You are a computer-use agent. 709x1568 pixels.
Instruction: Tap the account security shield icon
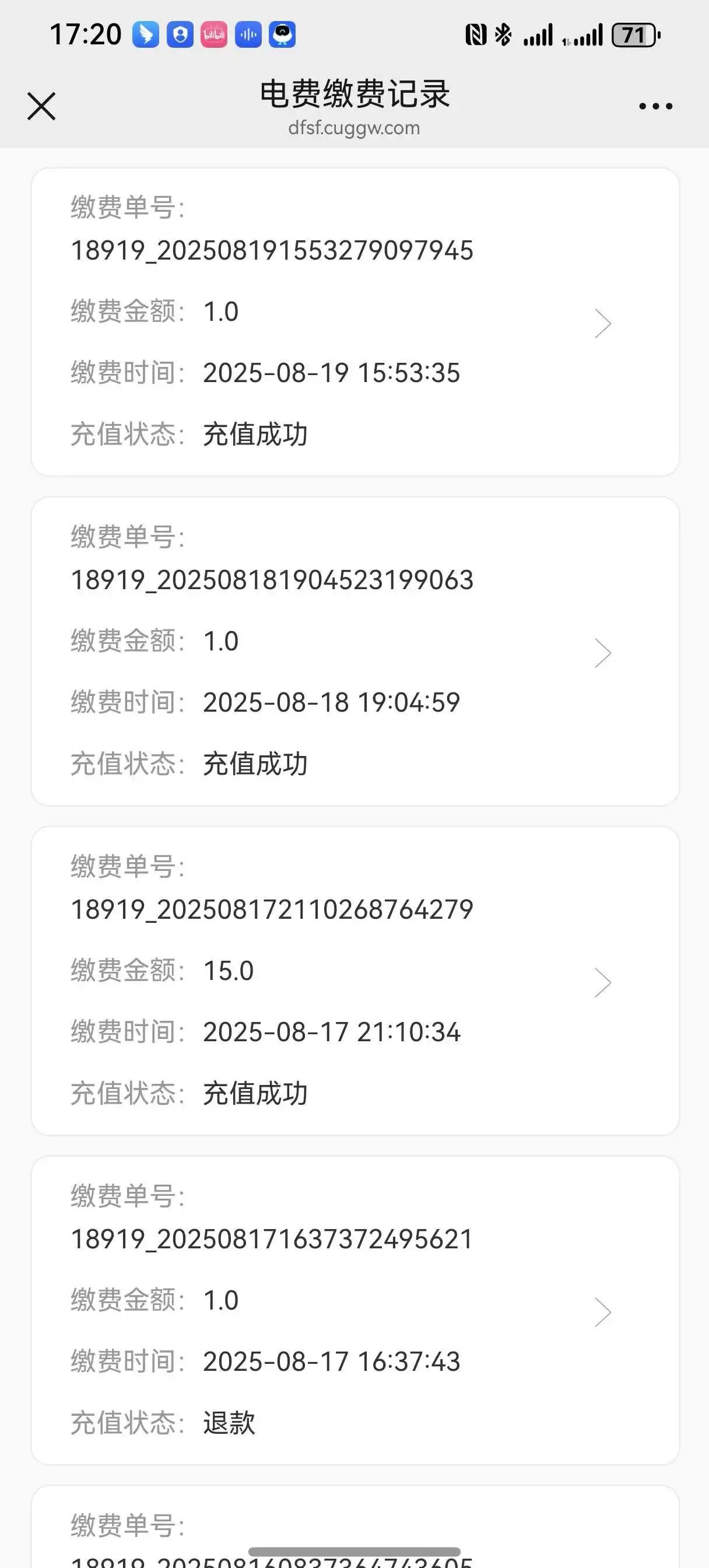[x=181, y=34]
